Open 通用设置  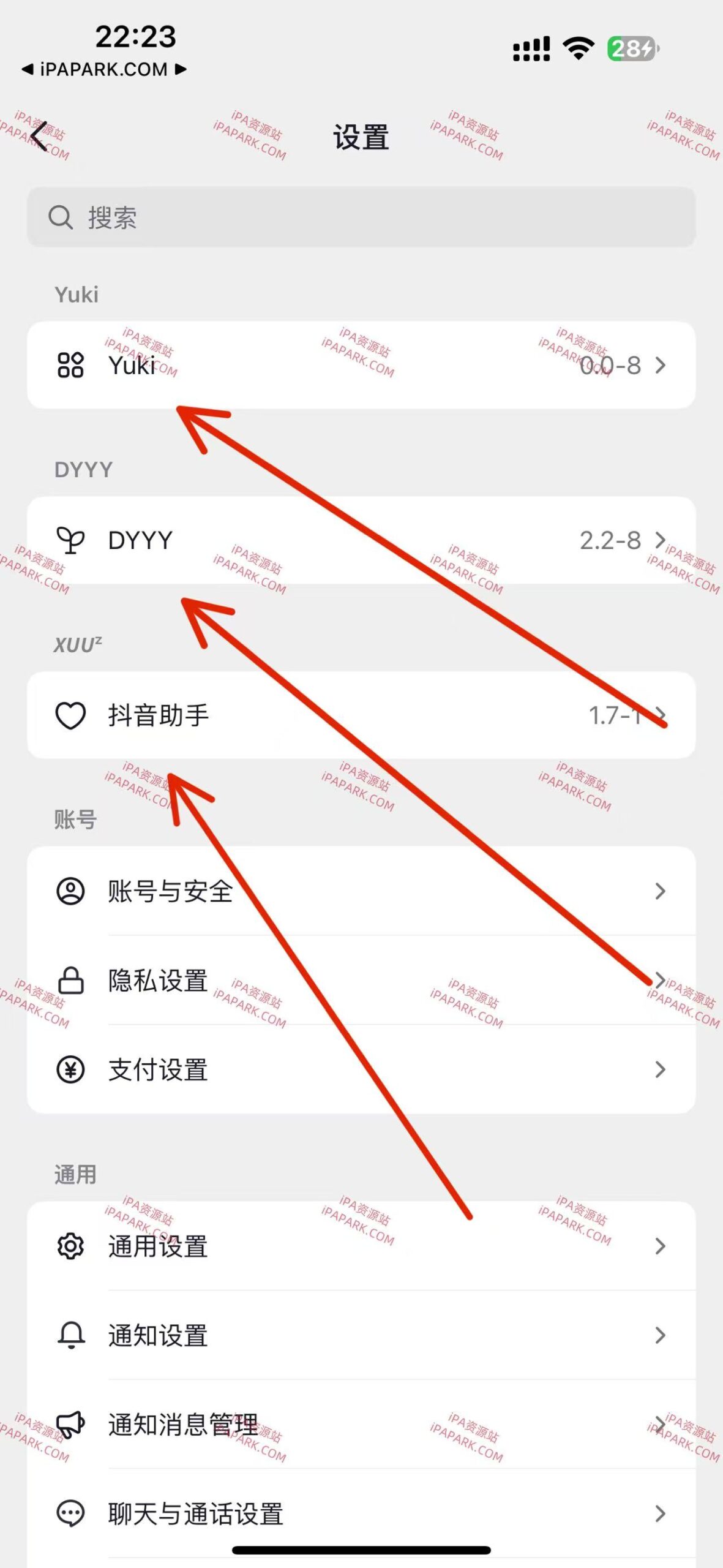361,1246
